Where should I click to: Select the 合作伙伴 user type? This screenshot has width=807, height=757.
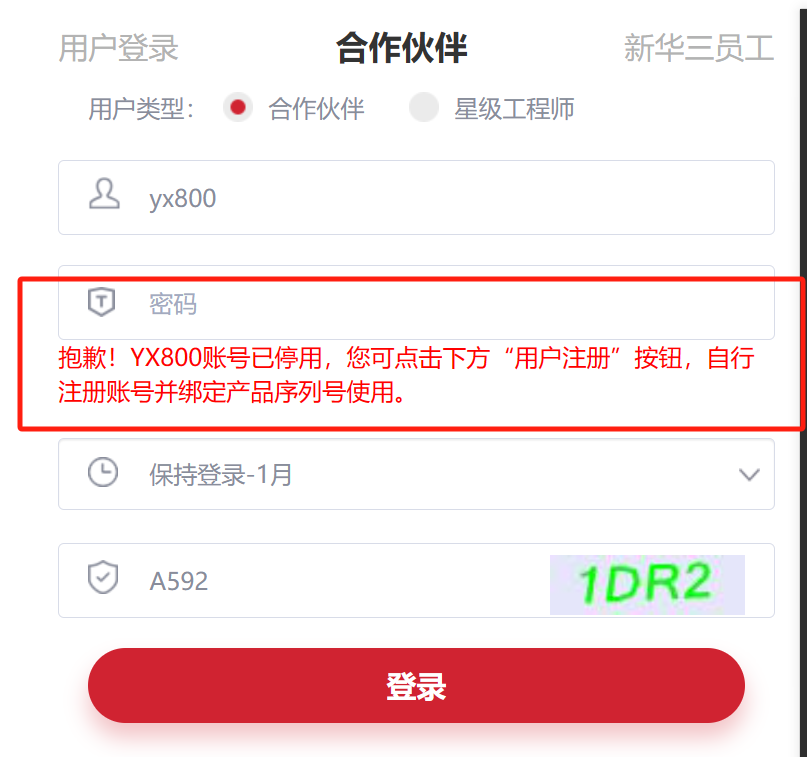[x=238, y=108]
